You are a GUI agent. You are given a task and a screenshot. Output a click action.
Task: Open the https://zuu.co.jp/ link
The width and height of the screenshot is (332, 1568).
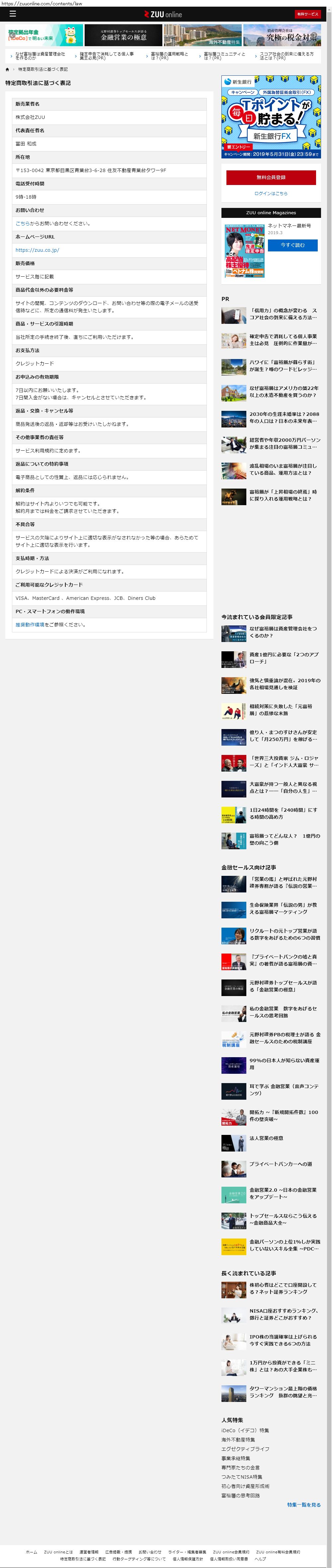click(37, 250)
